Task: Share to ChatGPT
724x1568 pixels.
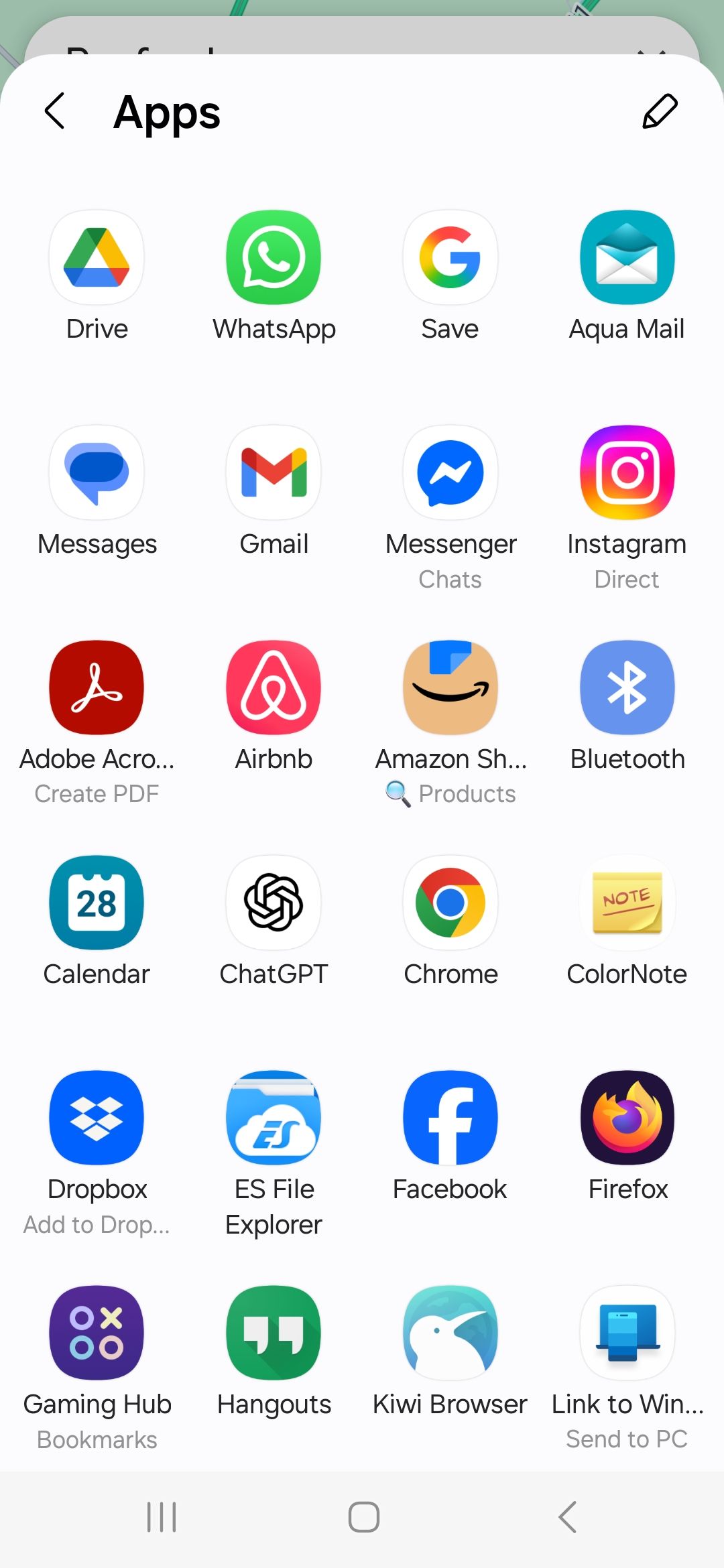Action: point(274,903)
